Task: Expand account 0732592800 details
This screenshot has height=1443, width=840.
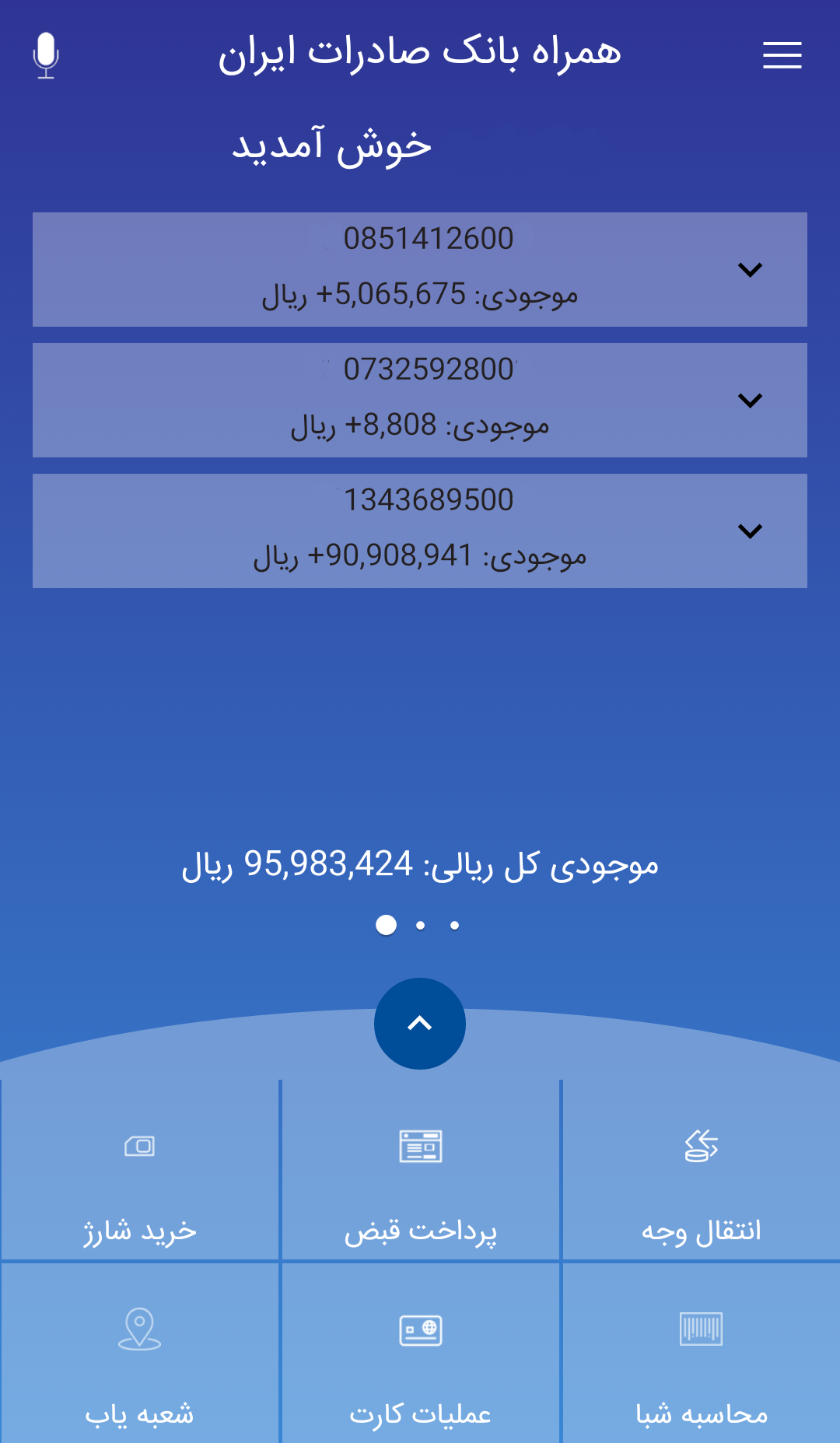Action: (750, 401)
